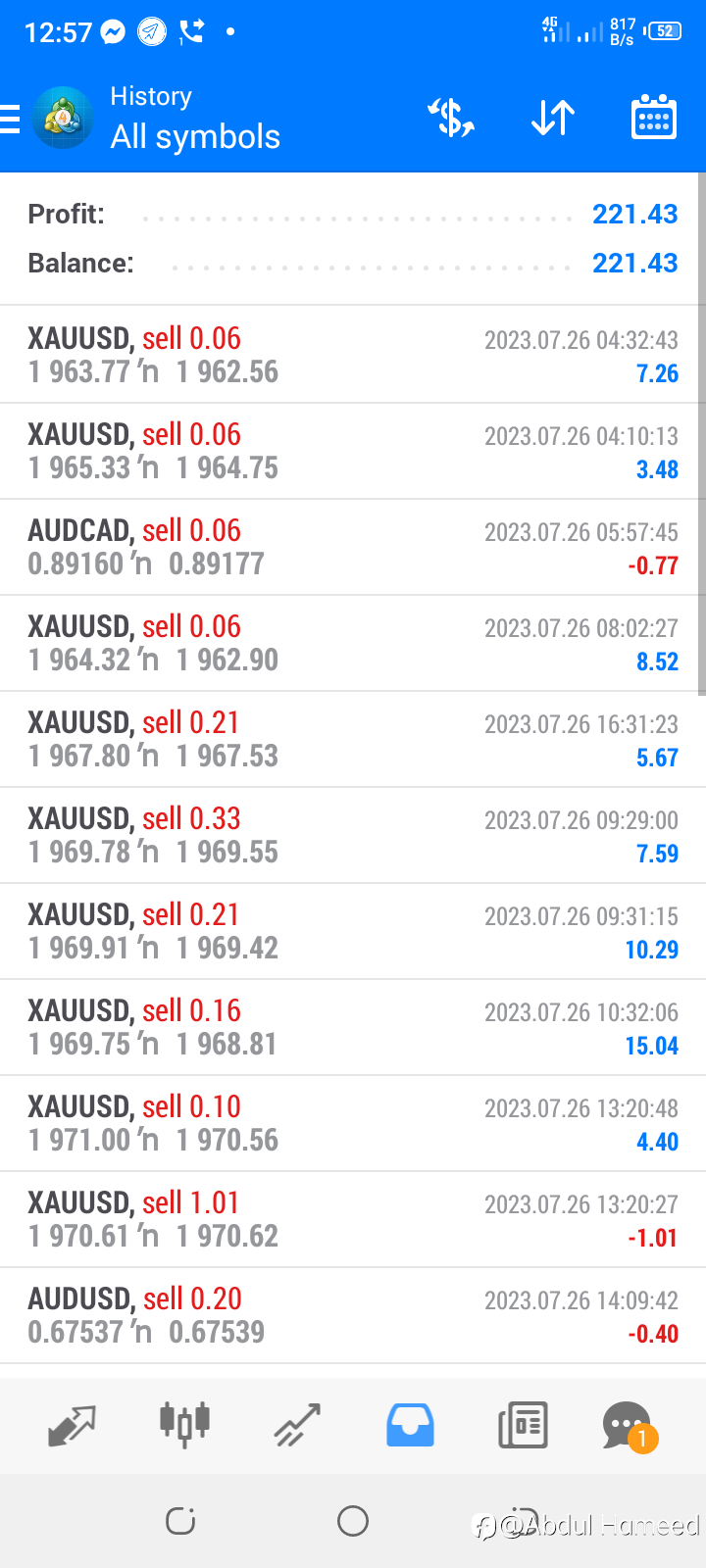Open the XAUUSD sell 0.06 trade with profit 7.26

[353, 355]
